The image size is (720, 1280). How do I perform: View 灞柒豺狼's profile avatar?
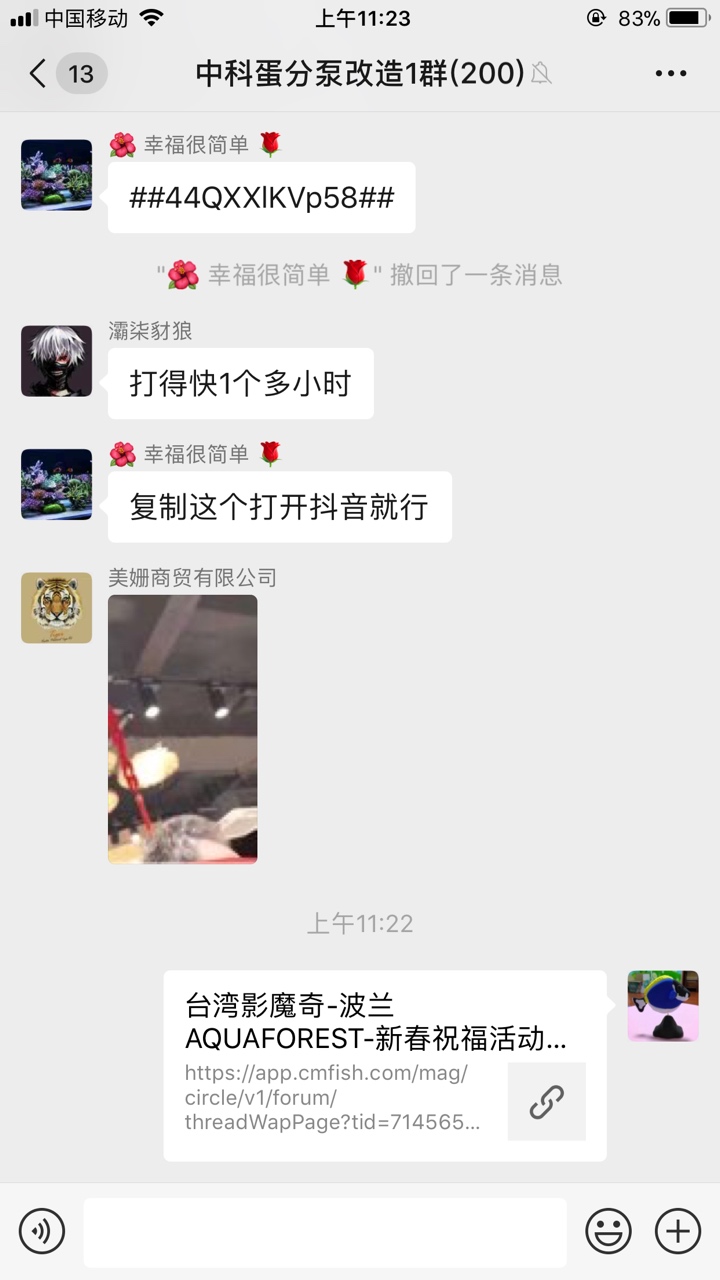click(x=56, y=361)
